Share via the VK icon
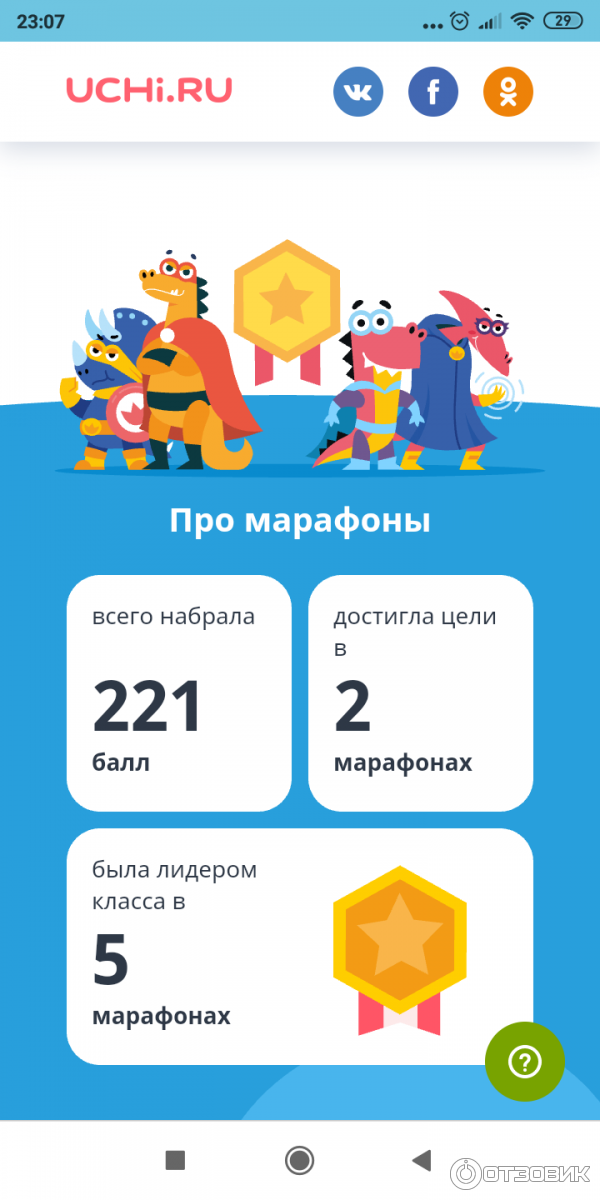Image resolution: width=600 pixels, height=1200 pixels. [x=358, y=92]
